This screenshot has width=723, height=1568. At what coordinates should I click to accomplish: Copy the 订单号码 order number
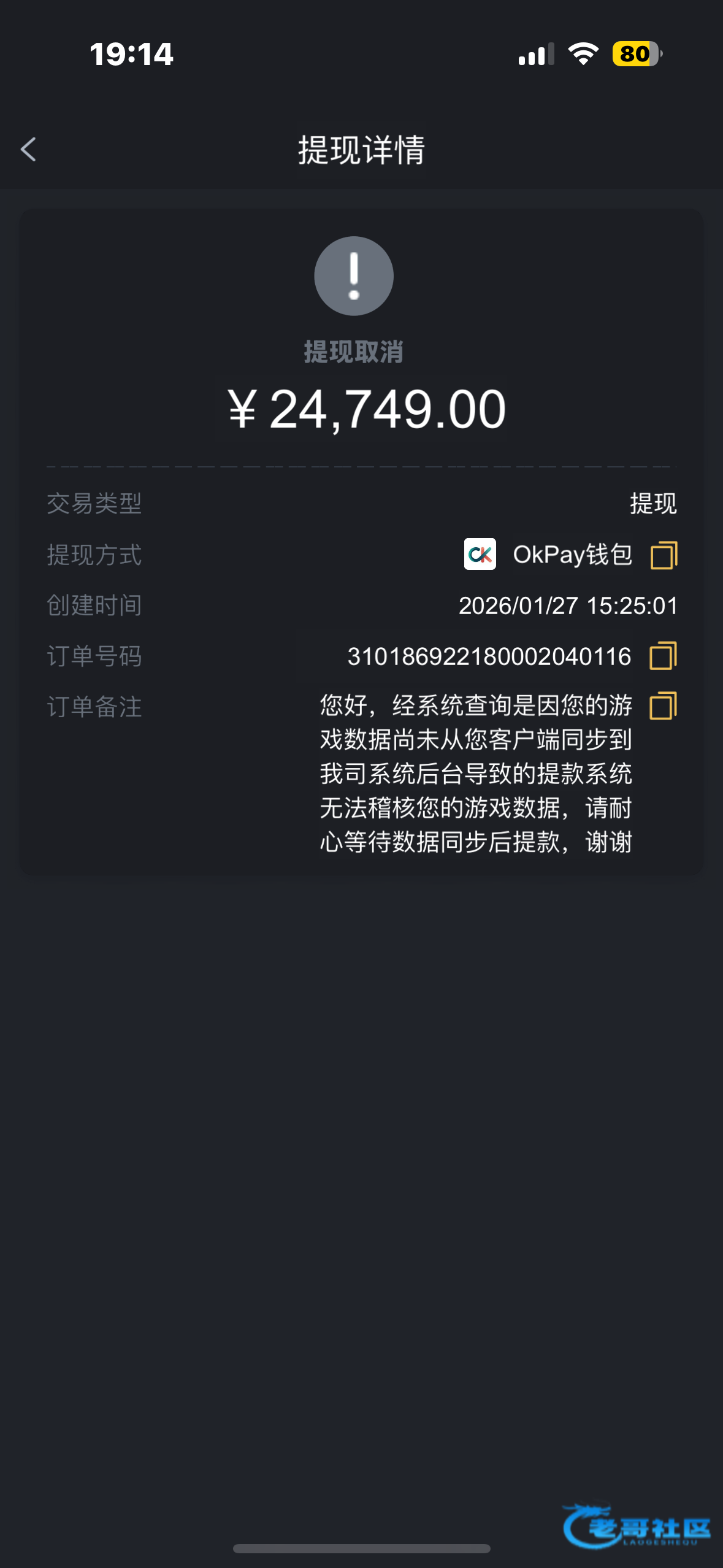pyautogui.click(x=663, y=656)
